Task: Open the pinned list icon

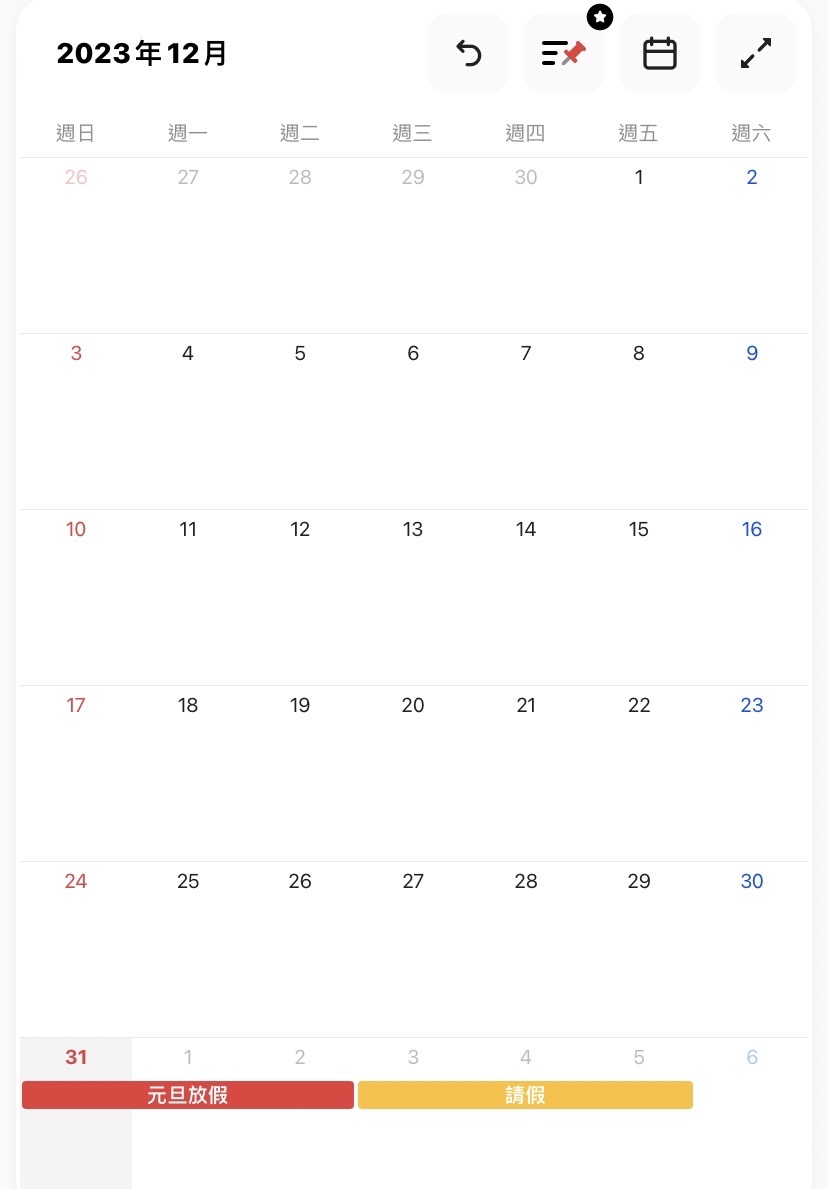Action: pyautogui.click(x=564, y=53)
